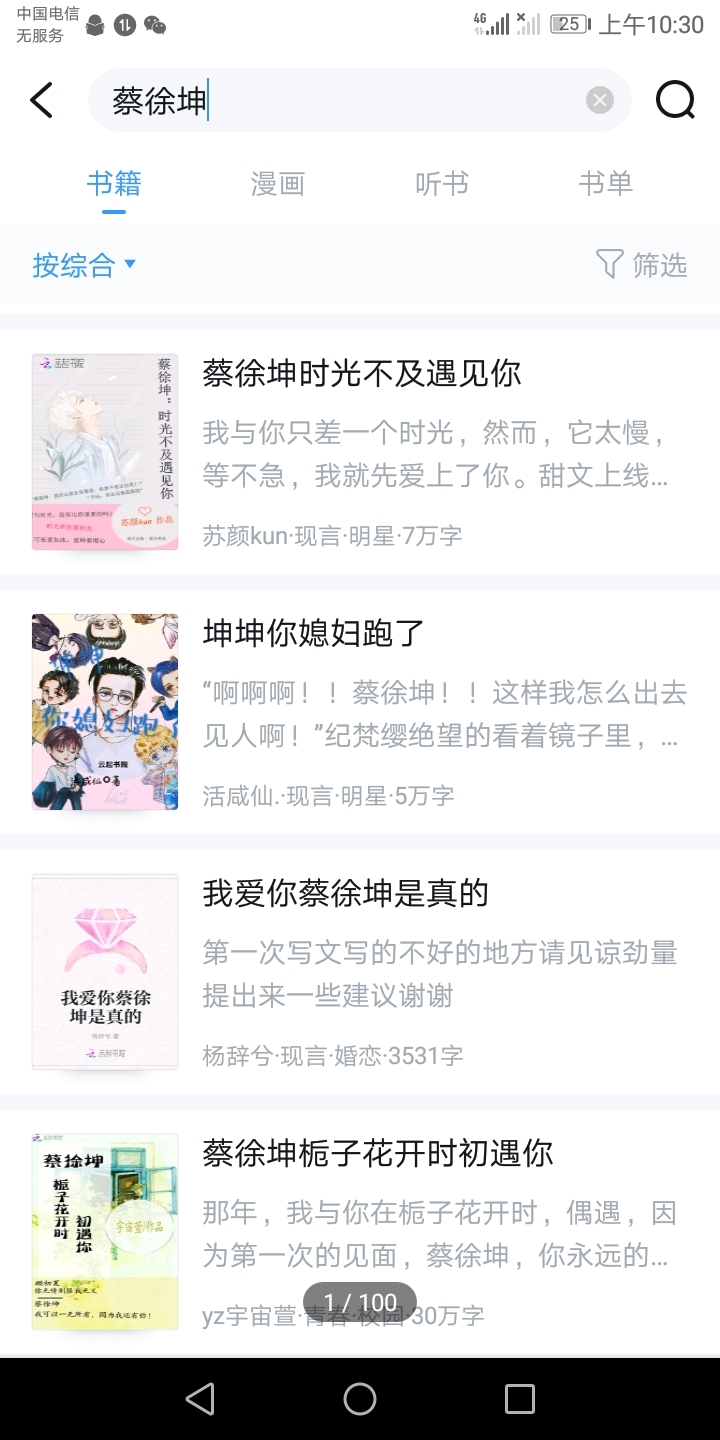Switch to the 书单 tab

click(605, 184)
